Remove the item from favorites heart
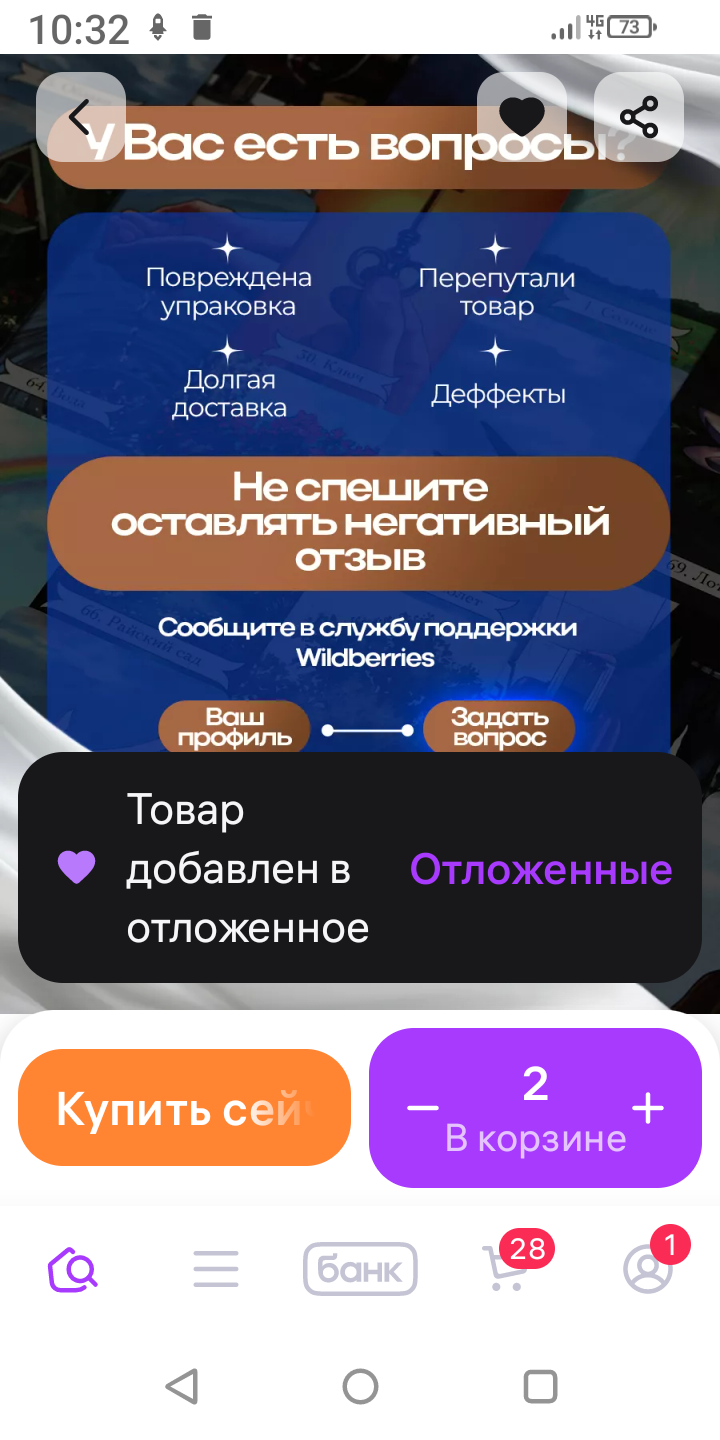Screen dimensions: 720x1440 [522, 117]
